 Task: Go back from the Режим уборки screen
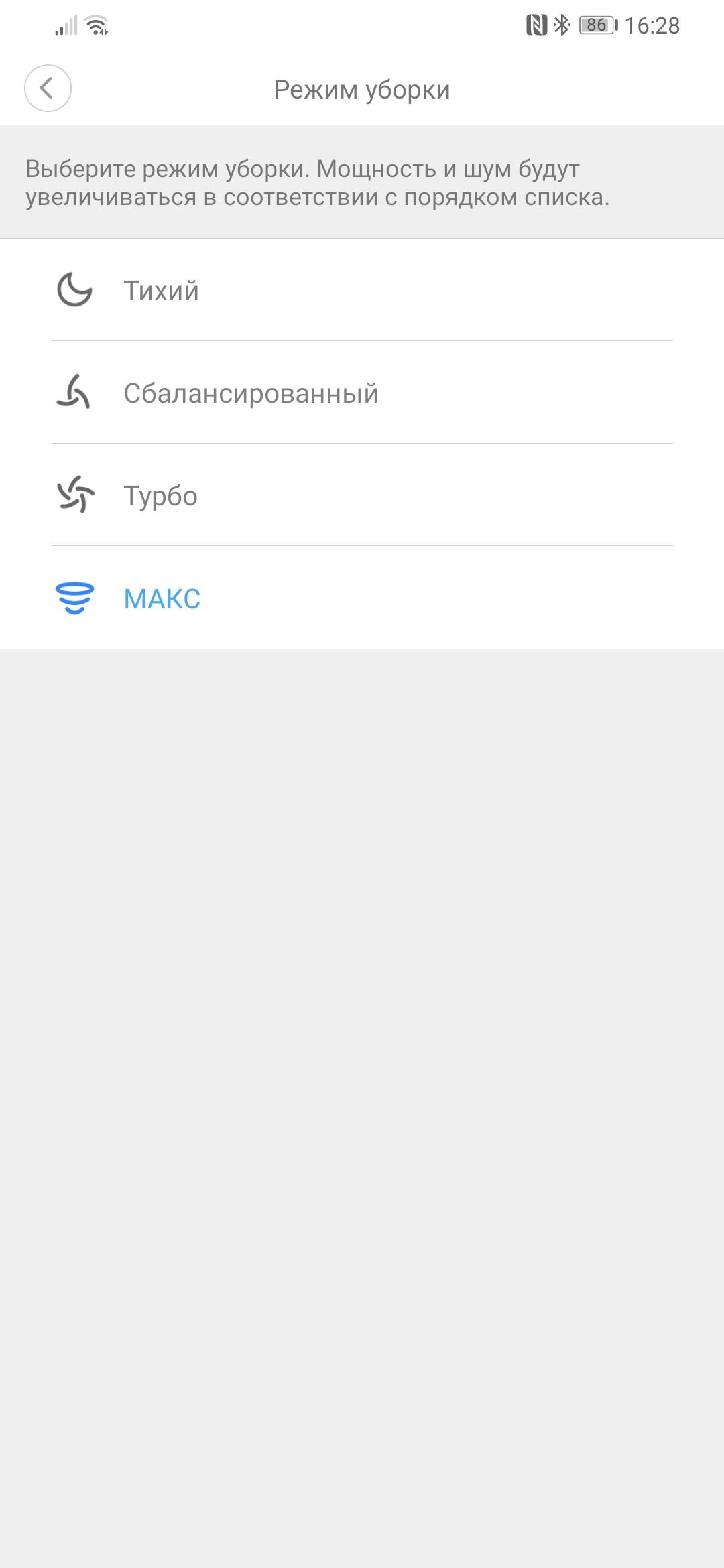(48, 88)
